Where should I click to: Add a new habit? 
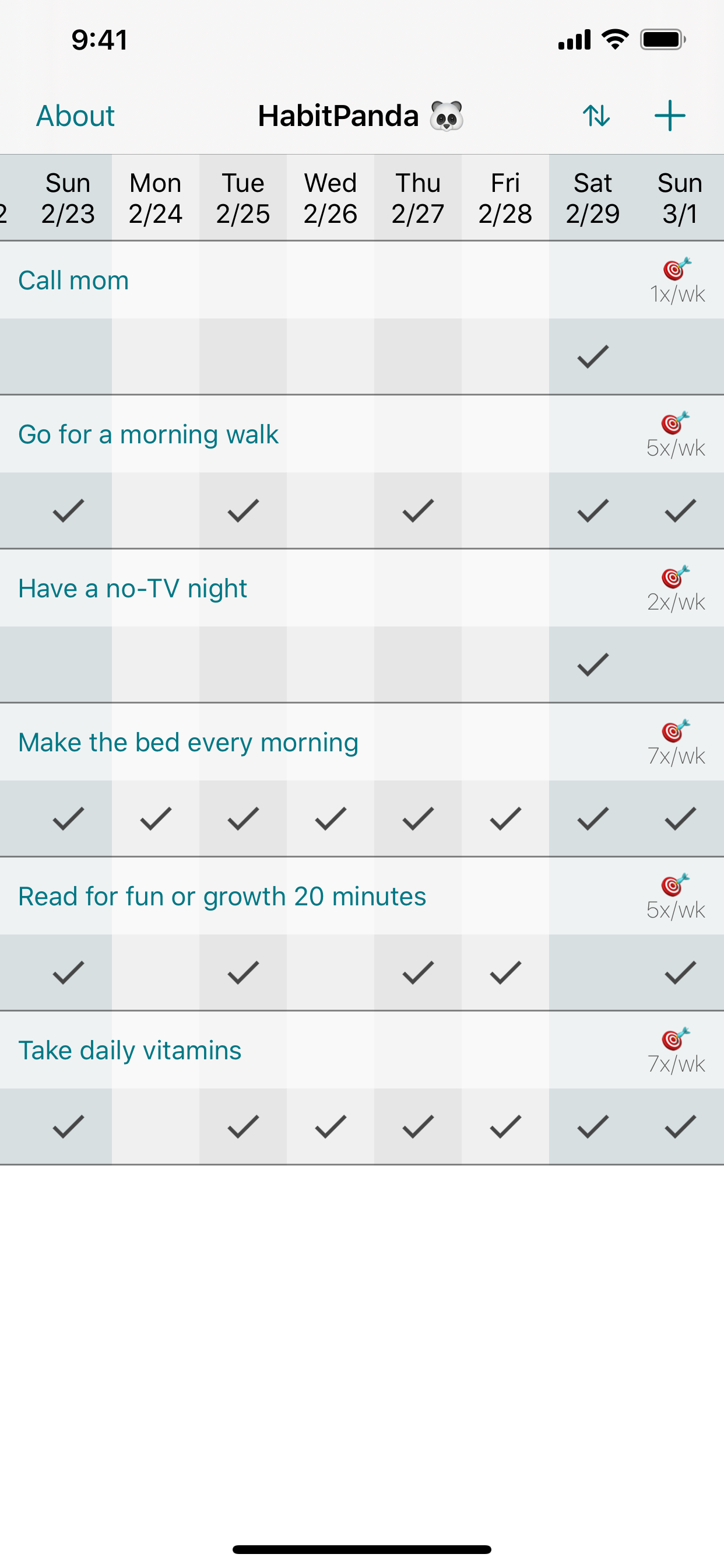(670, 116)
